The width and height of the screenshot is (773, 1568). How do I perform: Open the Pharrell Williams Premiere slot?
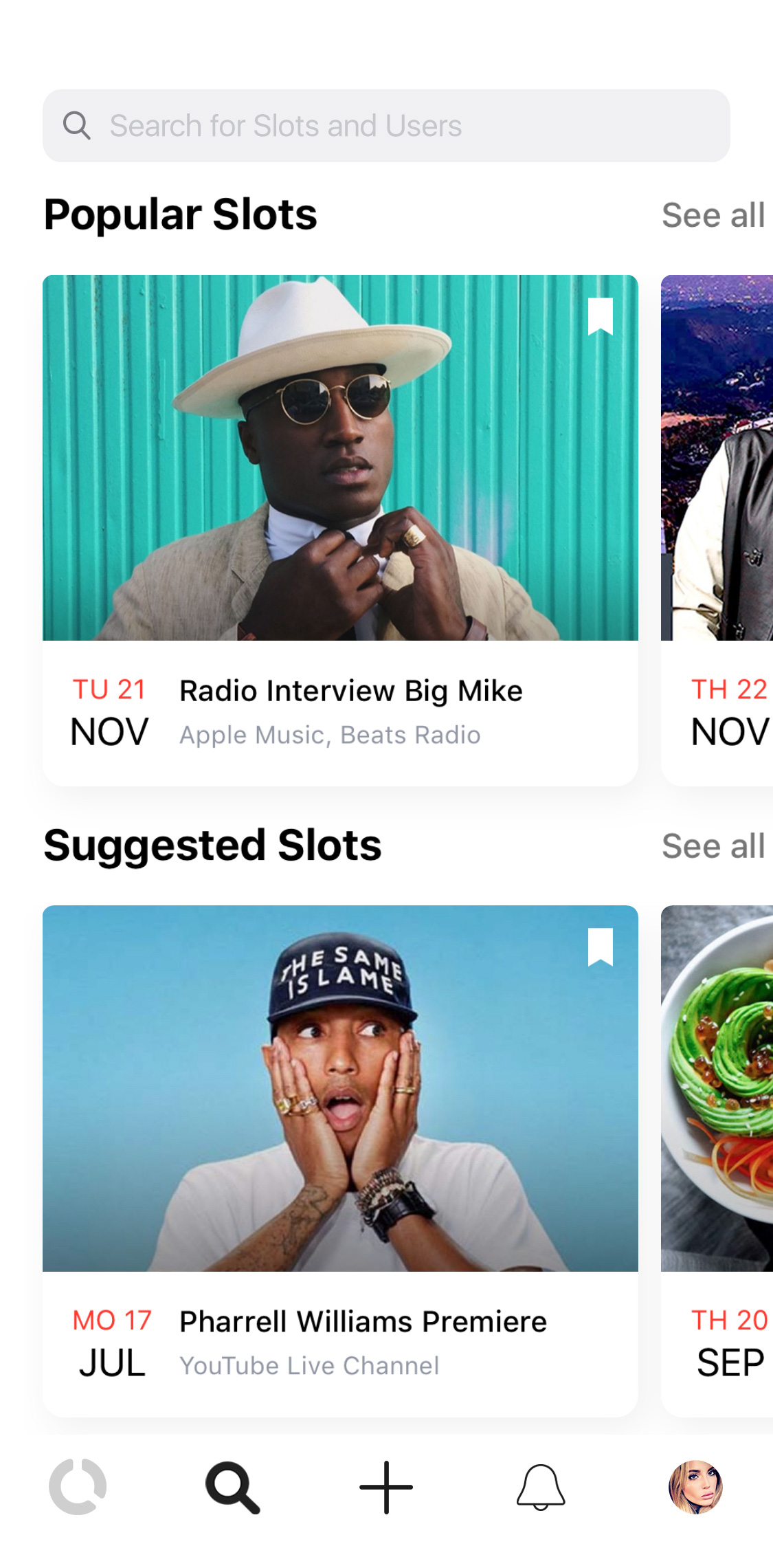point(340,1160)
